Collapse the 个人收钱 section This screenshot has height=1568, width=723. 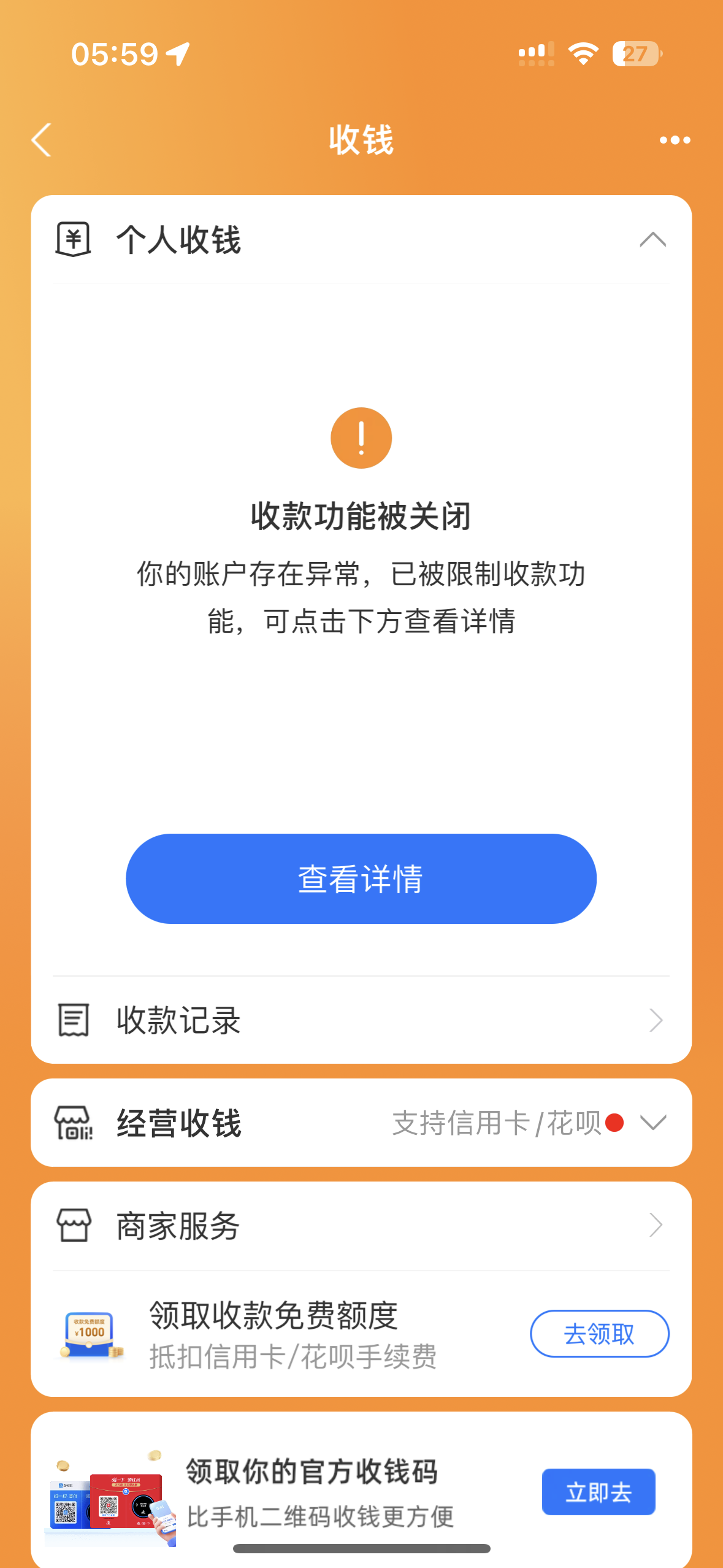654,240
